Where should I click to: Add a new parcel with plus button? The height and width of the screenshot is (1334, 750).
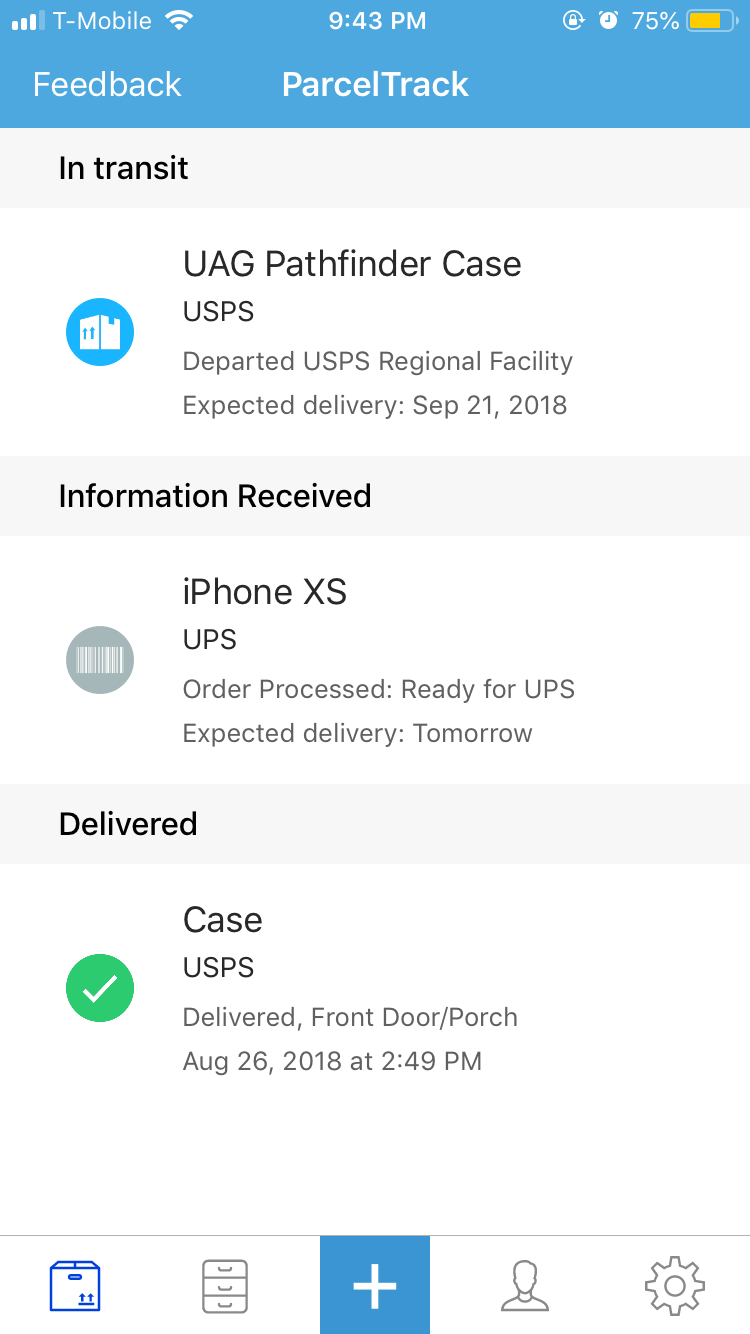point(375,1285)
